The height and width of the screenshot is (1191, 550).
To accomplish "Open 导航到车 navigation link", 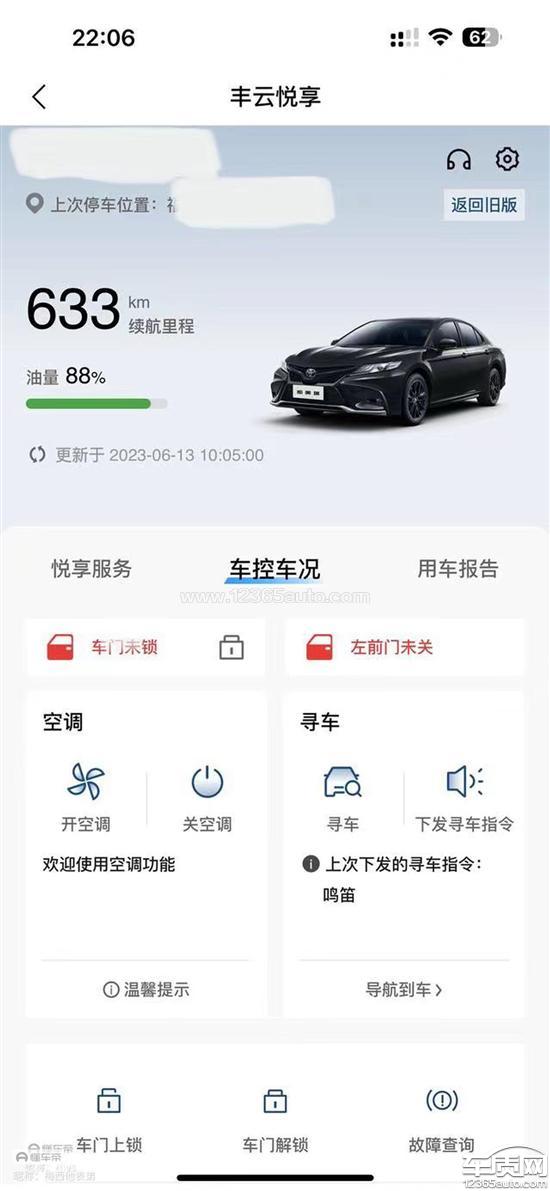I will tap(404, 989).
